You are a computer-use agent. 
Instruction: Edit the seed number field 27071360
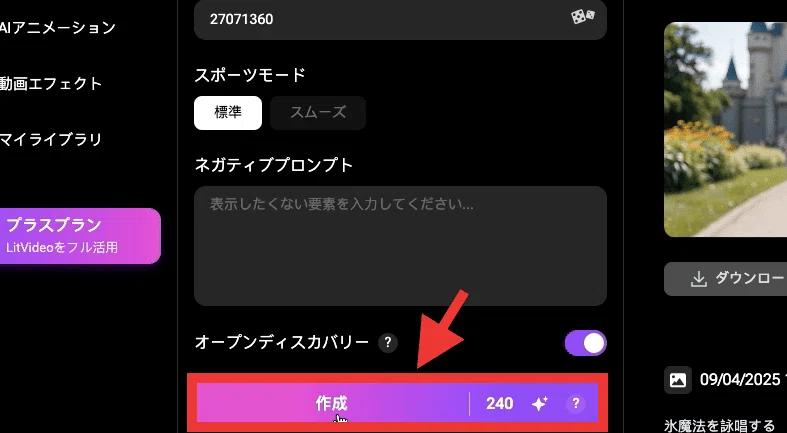point(400,20)
